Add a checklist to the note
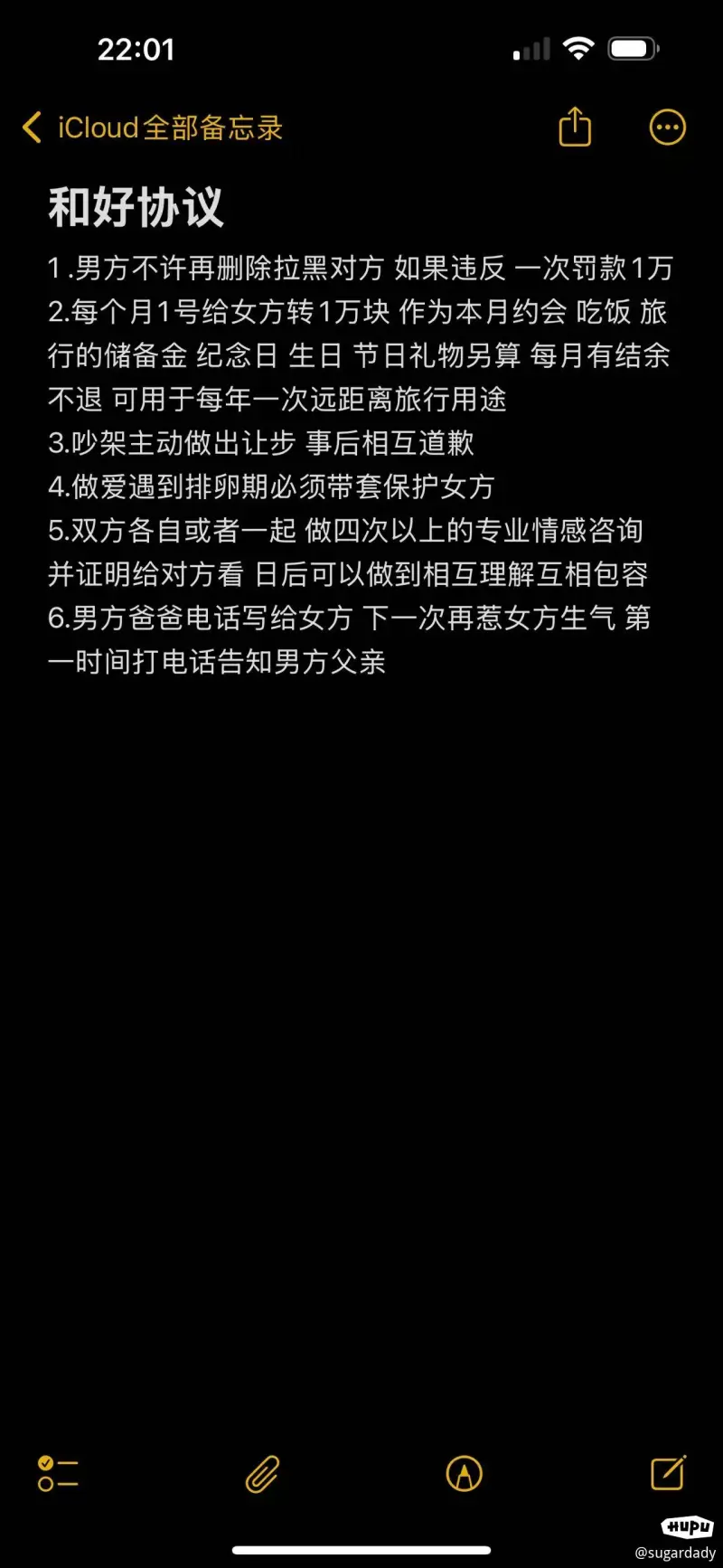 [58, 1473]
